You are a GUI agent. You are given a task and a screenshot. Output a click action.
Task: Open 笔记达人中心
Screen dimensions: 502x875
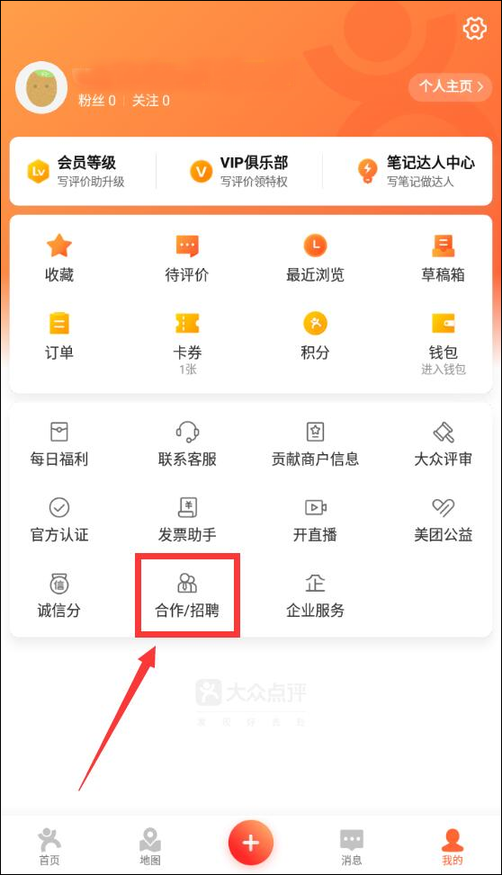[x=416, y=171]
